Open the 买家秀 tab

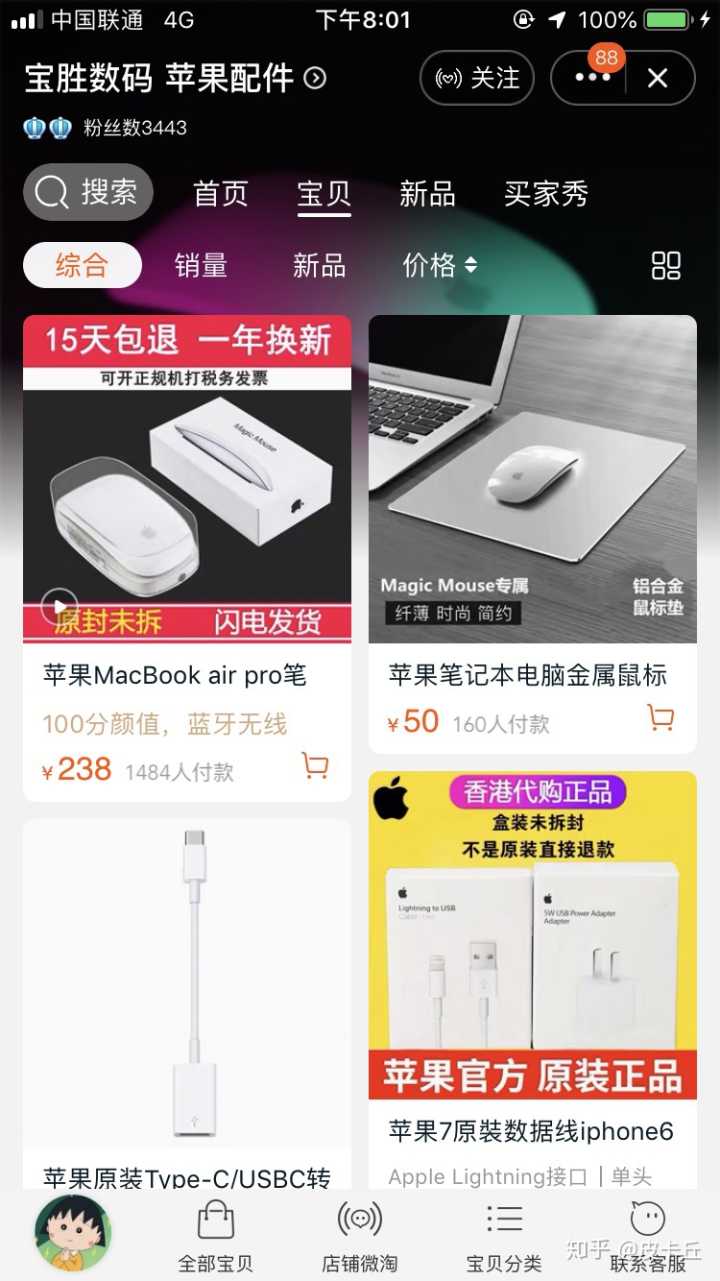click(x=545, y=193)
